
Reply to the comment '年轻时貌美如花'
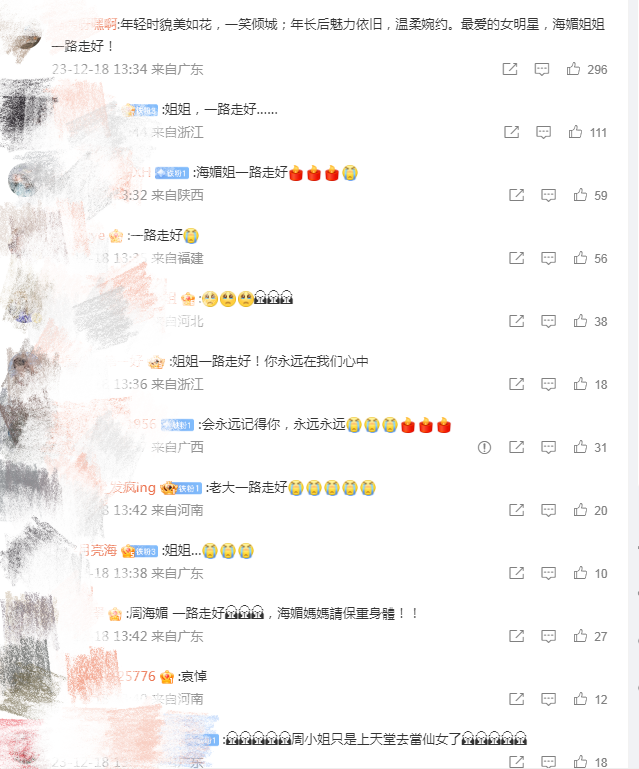pos(542,69)
